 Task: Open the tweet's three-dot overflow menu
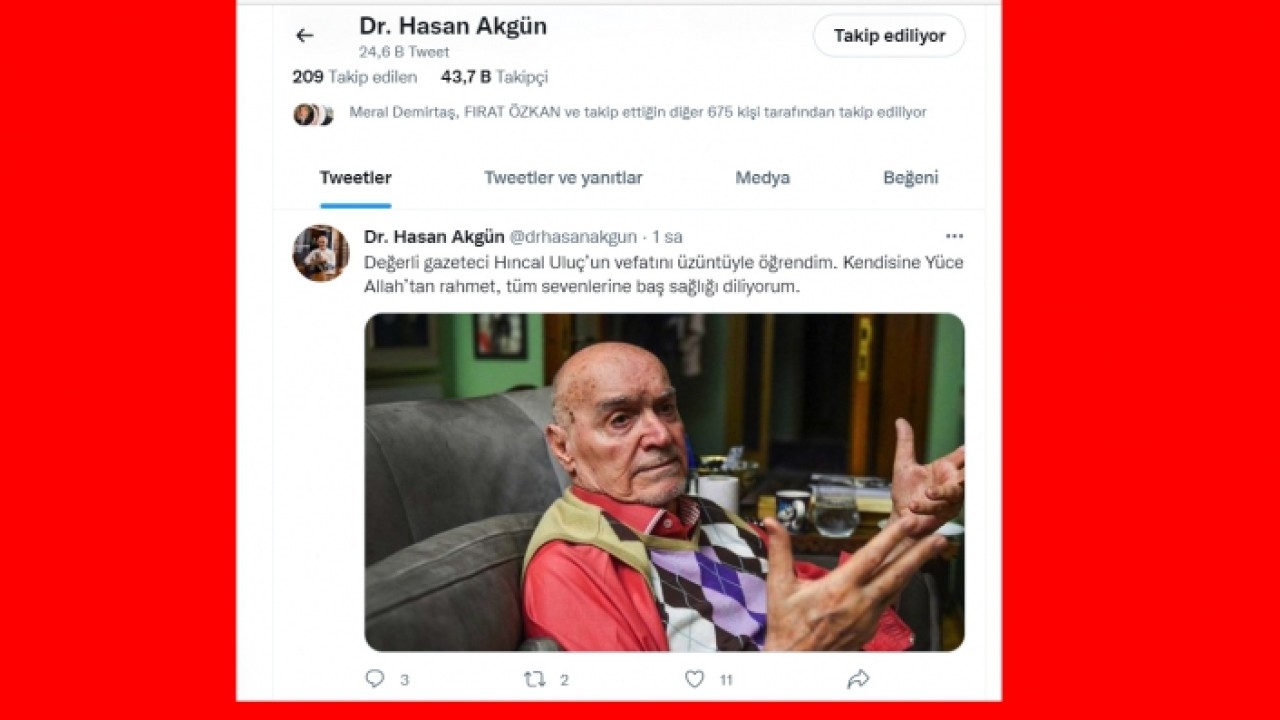pyautogui.click(x=954, y=237)
